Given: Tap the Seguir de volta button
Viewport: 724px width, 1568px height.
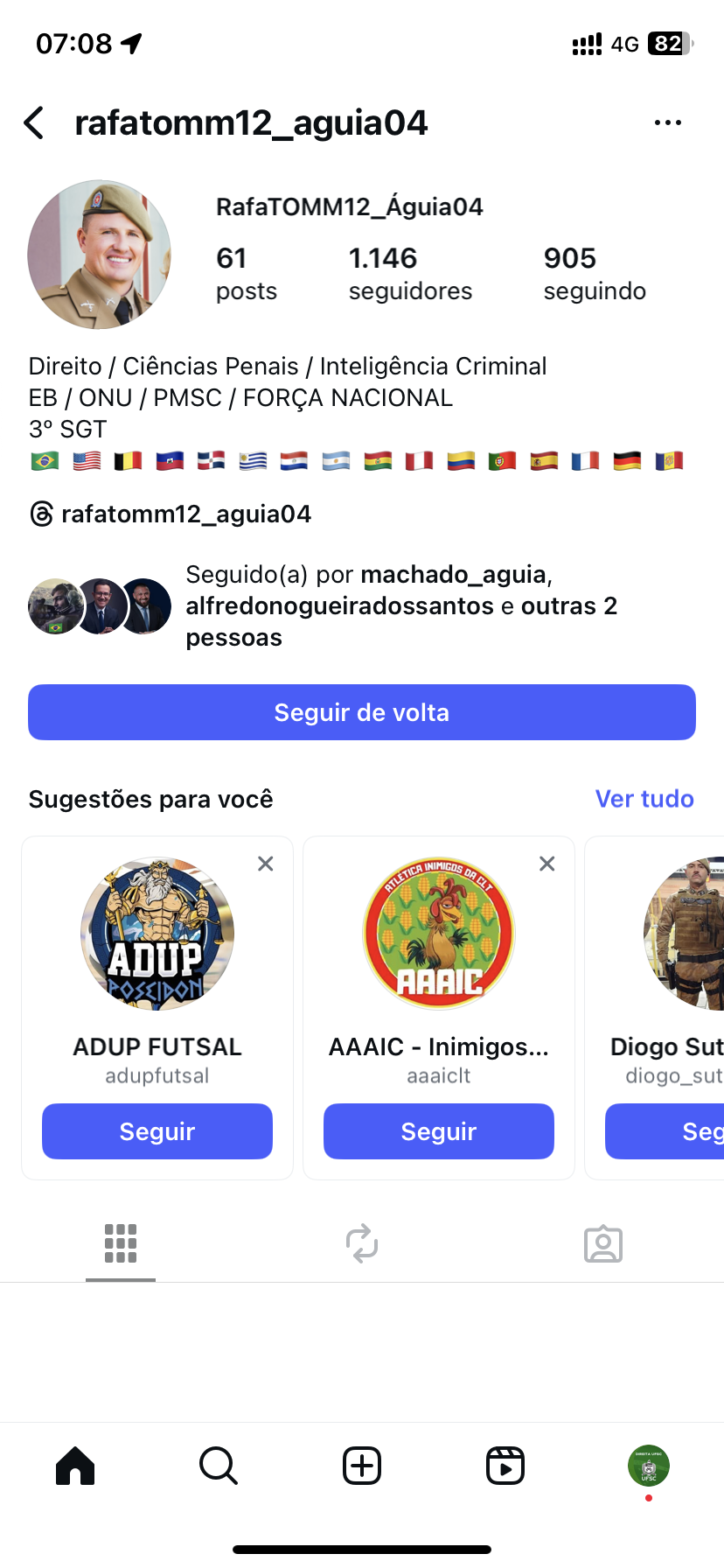Looking at the screenshot, I should coord(362,712).
